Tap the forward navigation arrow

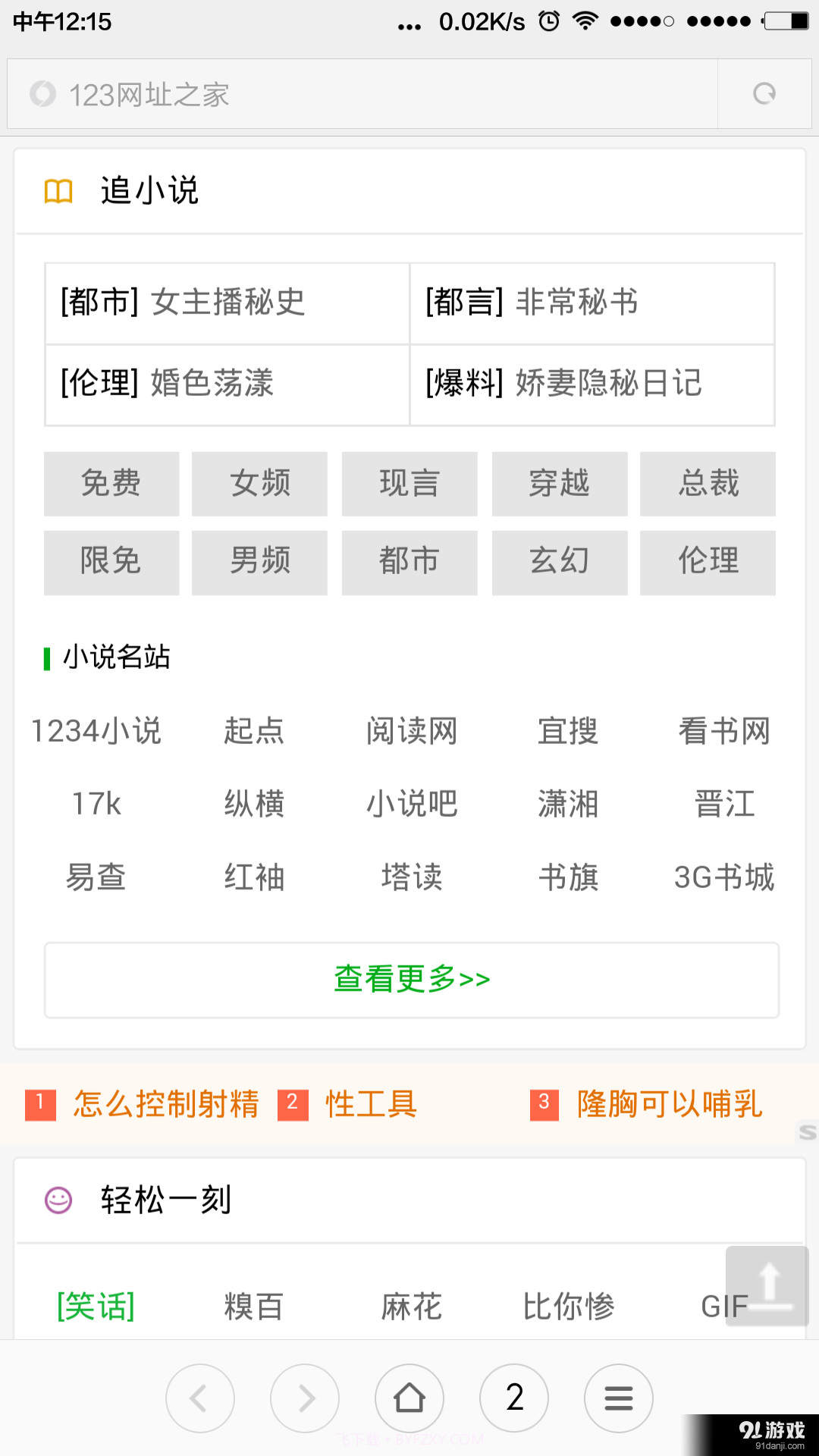[x=305, y=1398]
